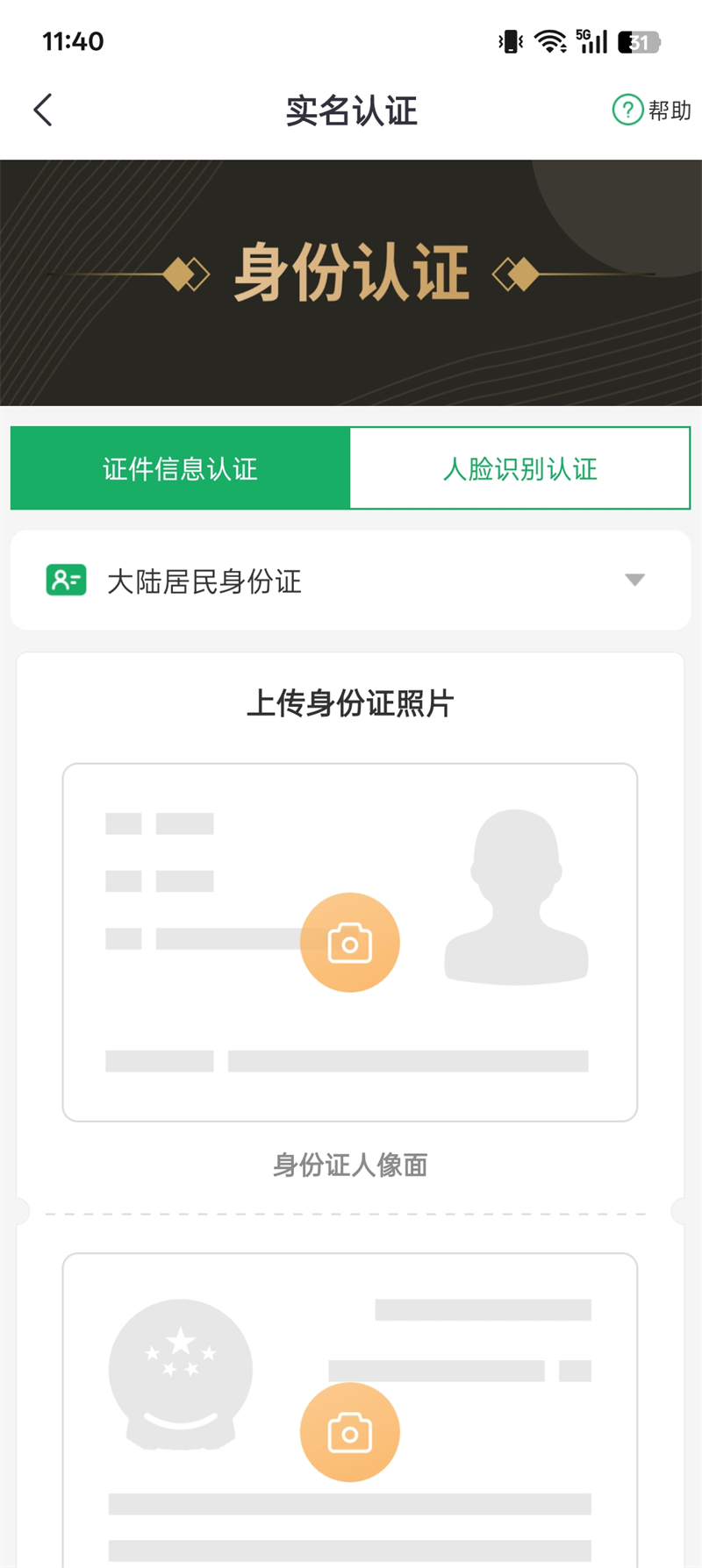This screenshot has height=1568, width=702.
Task: Open 帮助 help
Action: tap(652, 110)
